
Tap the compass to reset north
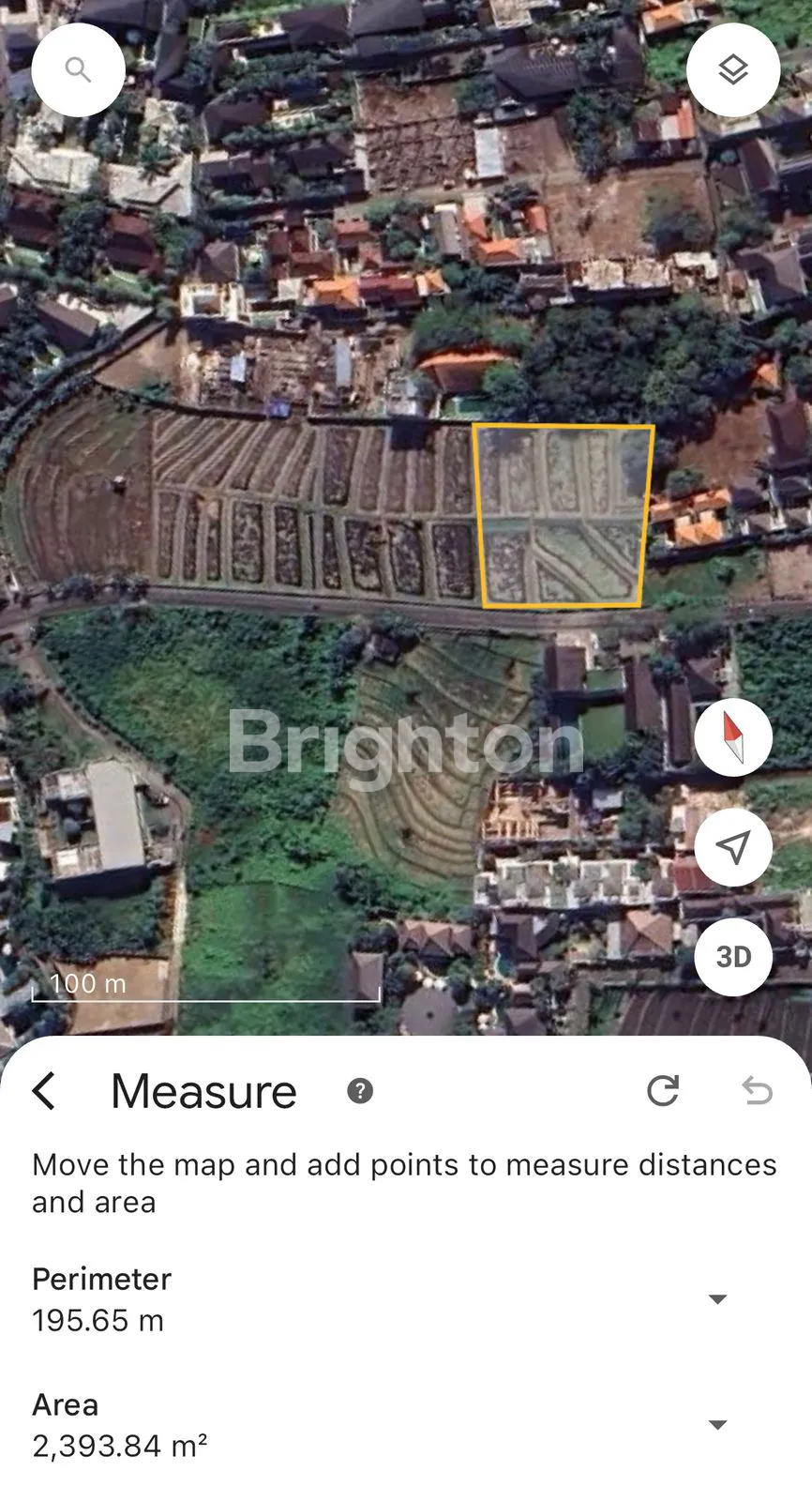click(733, 737)
